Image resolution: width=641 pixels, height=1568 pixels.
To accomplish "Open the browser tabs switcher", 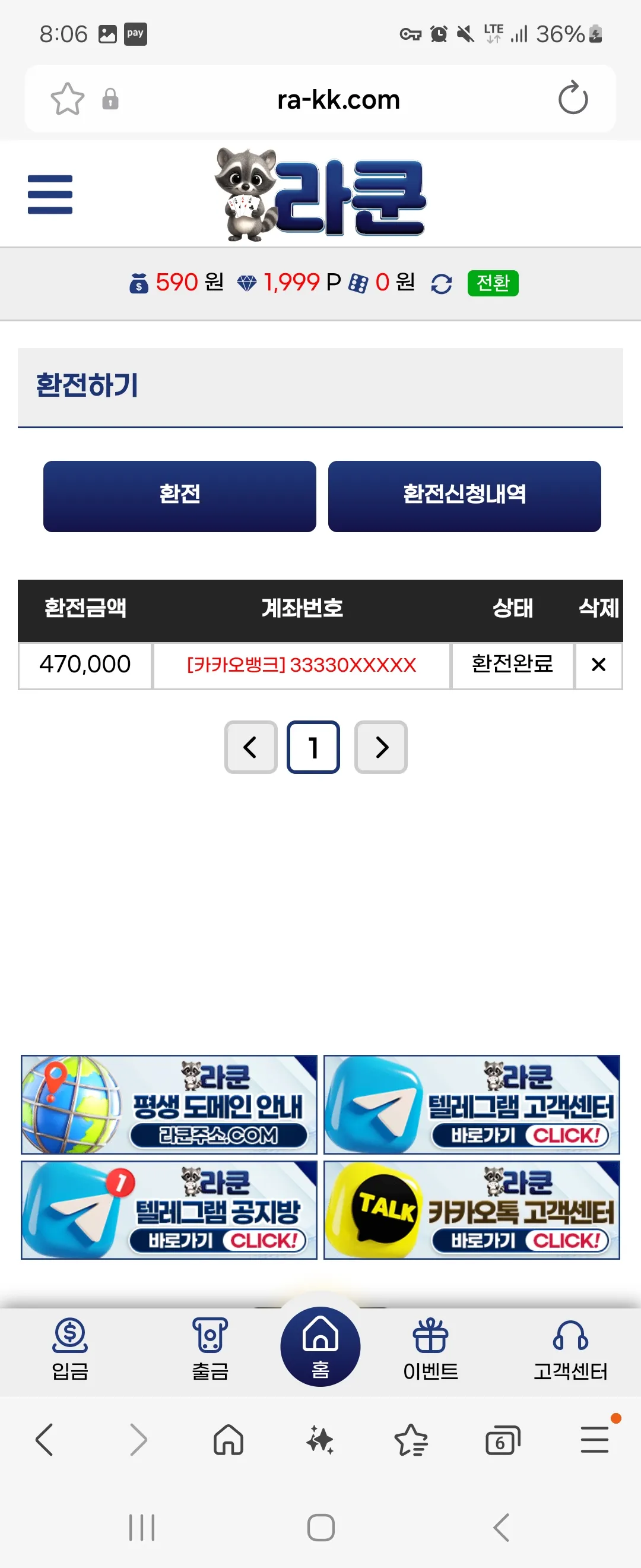I will click(x=503, y=1440).
